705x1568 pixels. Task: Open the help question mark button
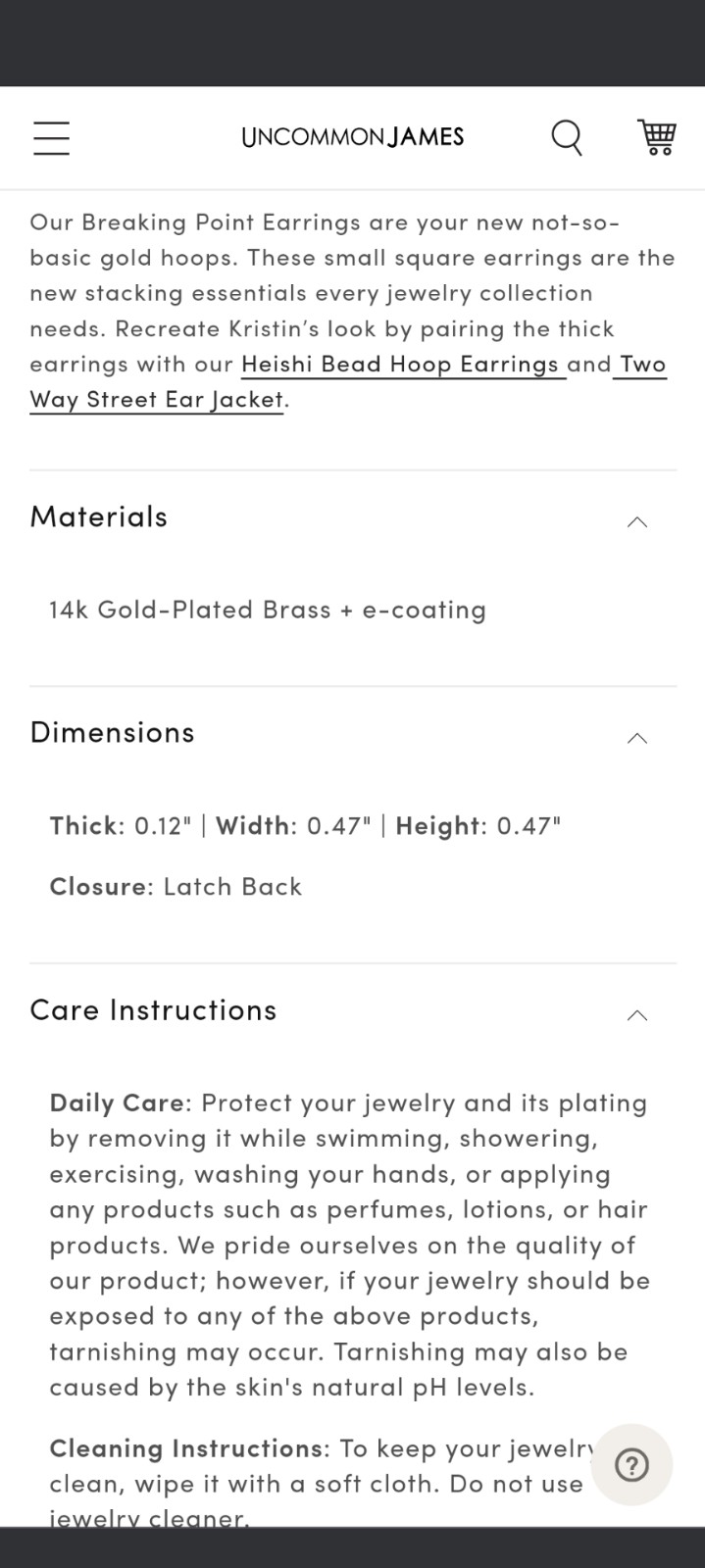pyautogui.click(x=631, y=1465)
